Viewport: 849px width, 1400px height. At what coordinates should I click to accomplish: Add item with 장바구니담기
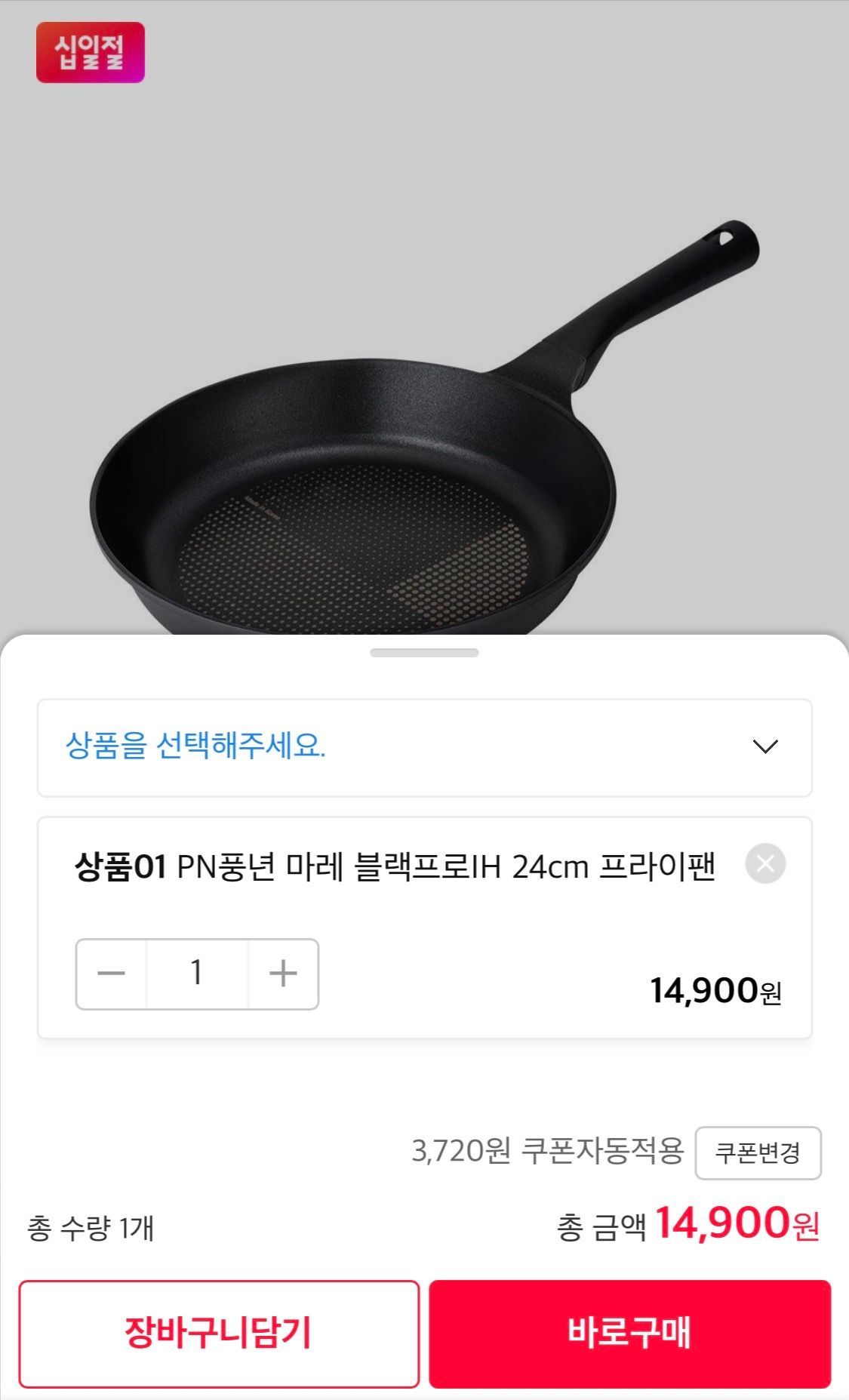point(219,1334)
